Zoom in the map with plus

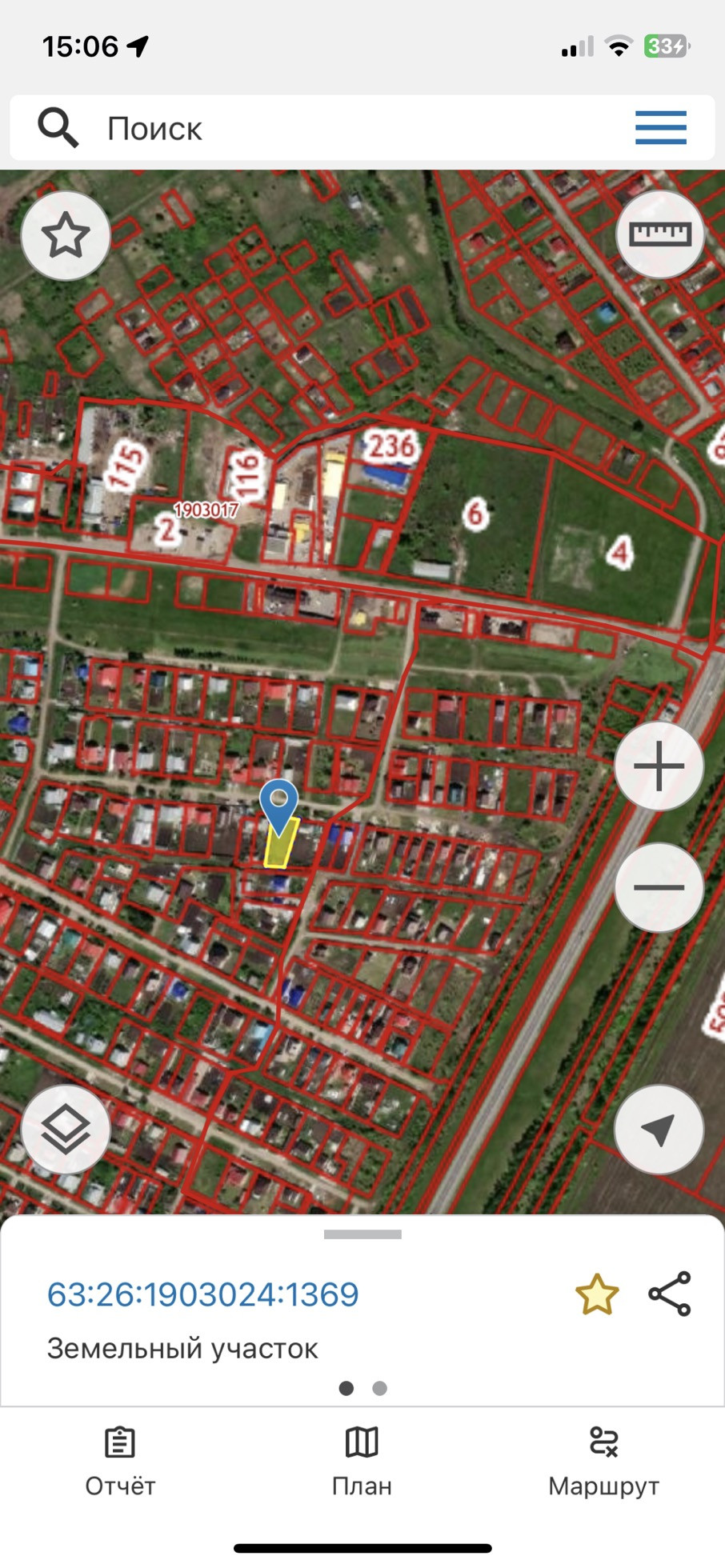pyautogui.click(x=659, y=766)
